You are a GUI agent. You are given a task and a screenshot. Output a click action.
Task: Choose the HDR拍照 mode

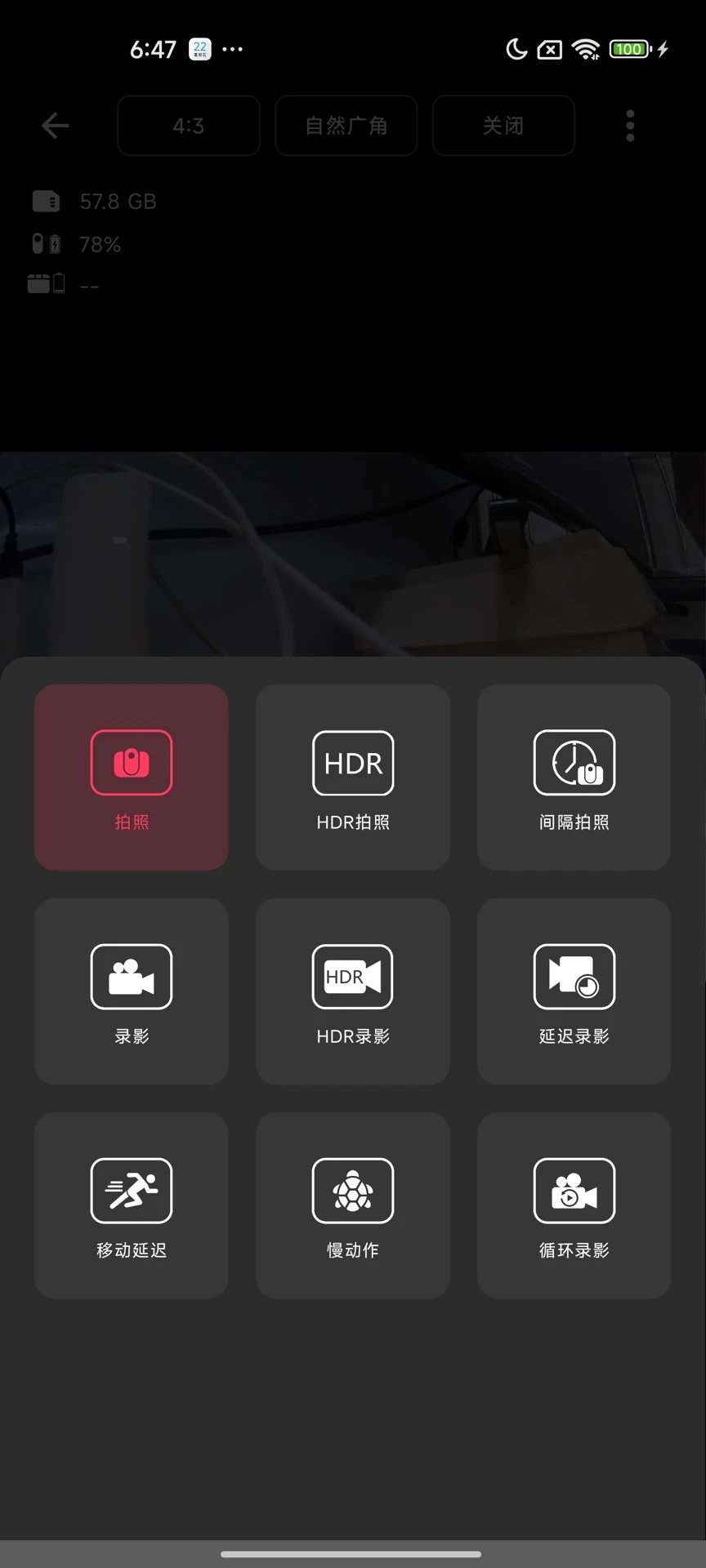(x=353, y=777)
